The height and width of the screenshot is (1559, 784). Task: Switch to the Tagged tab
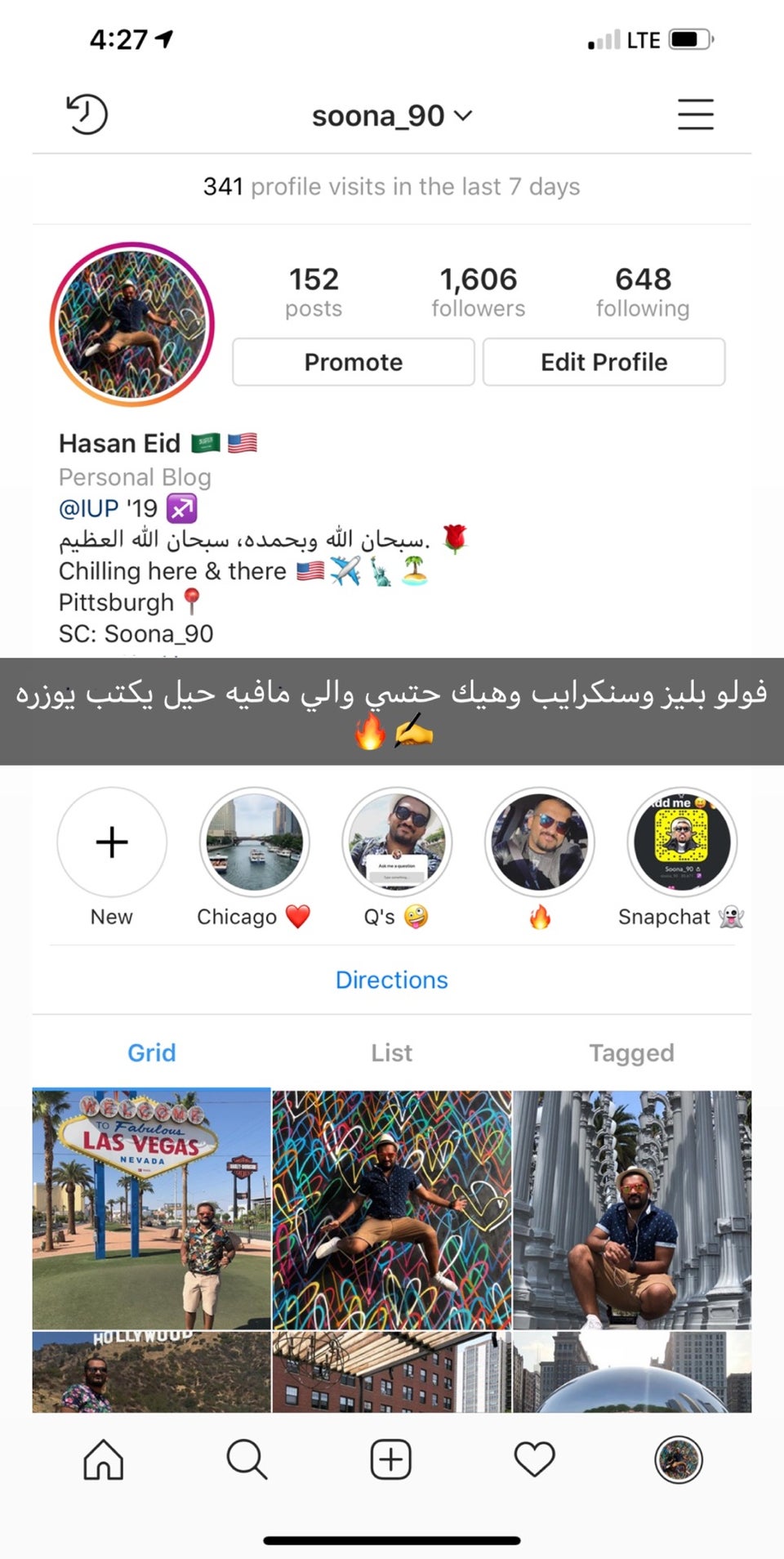pos(631,1052)
